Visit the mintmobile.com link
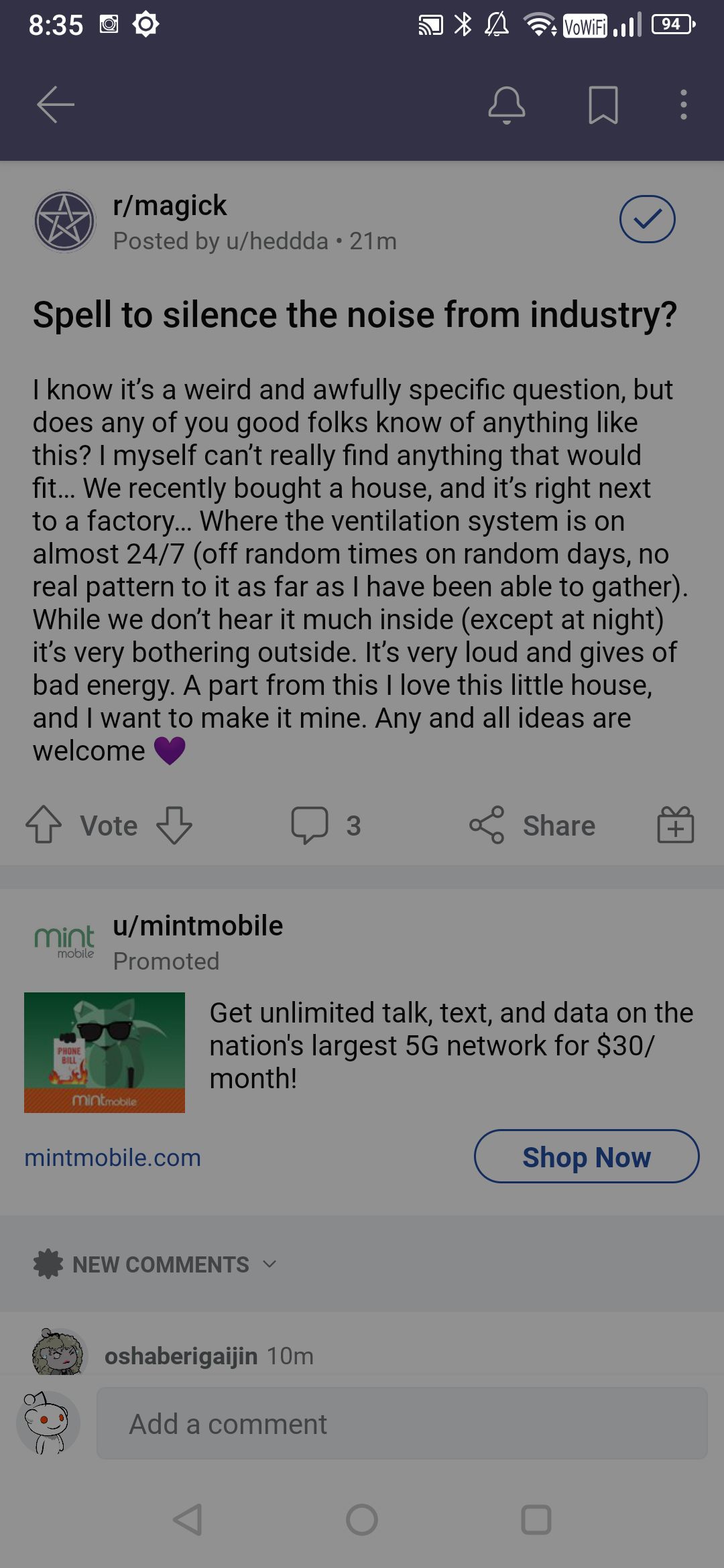 click(x=113, y=1158)
